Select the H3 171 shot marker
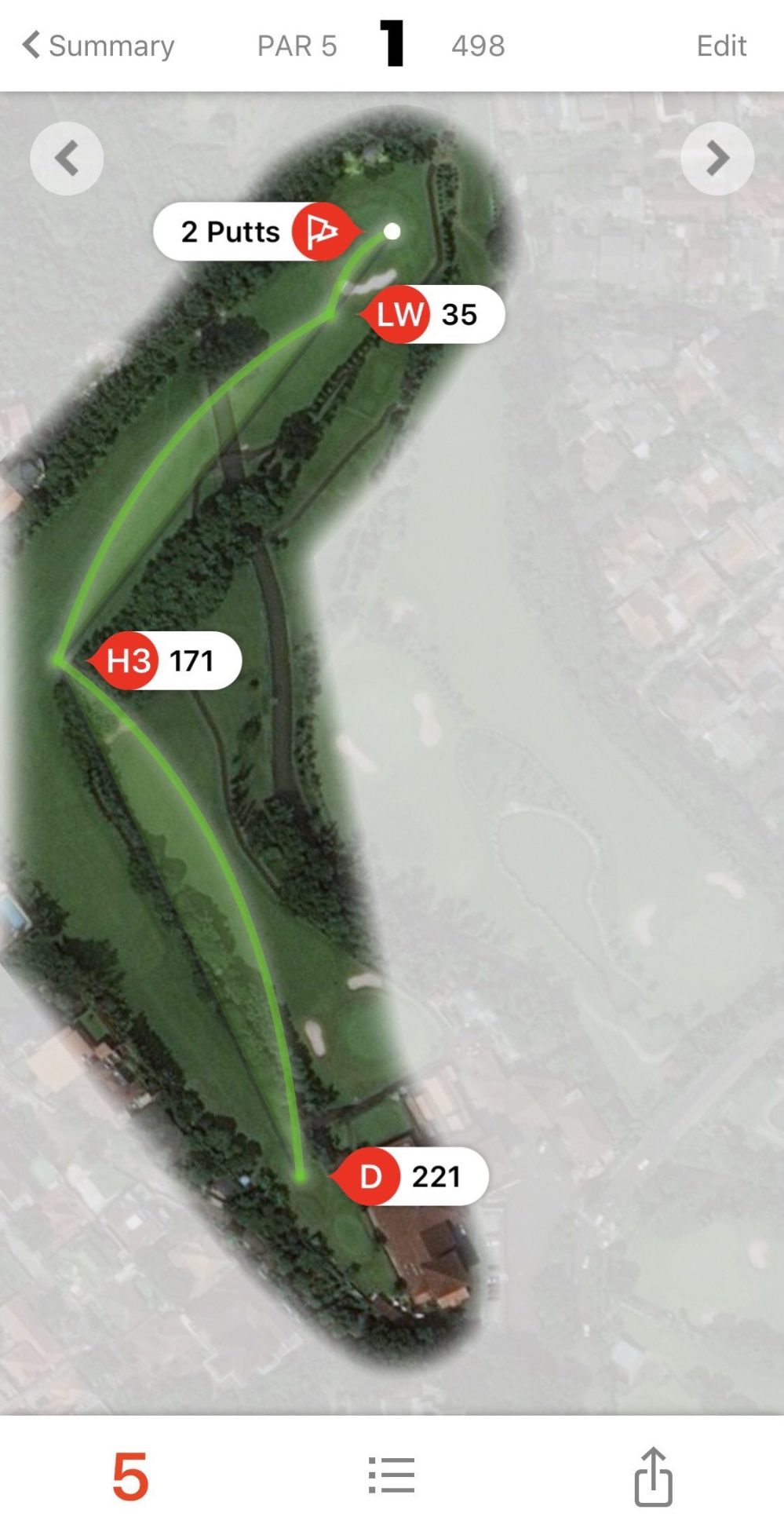The height and width of the screenshot is (1528, 784). point(166,660)
